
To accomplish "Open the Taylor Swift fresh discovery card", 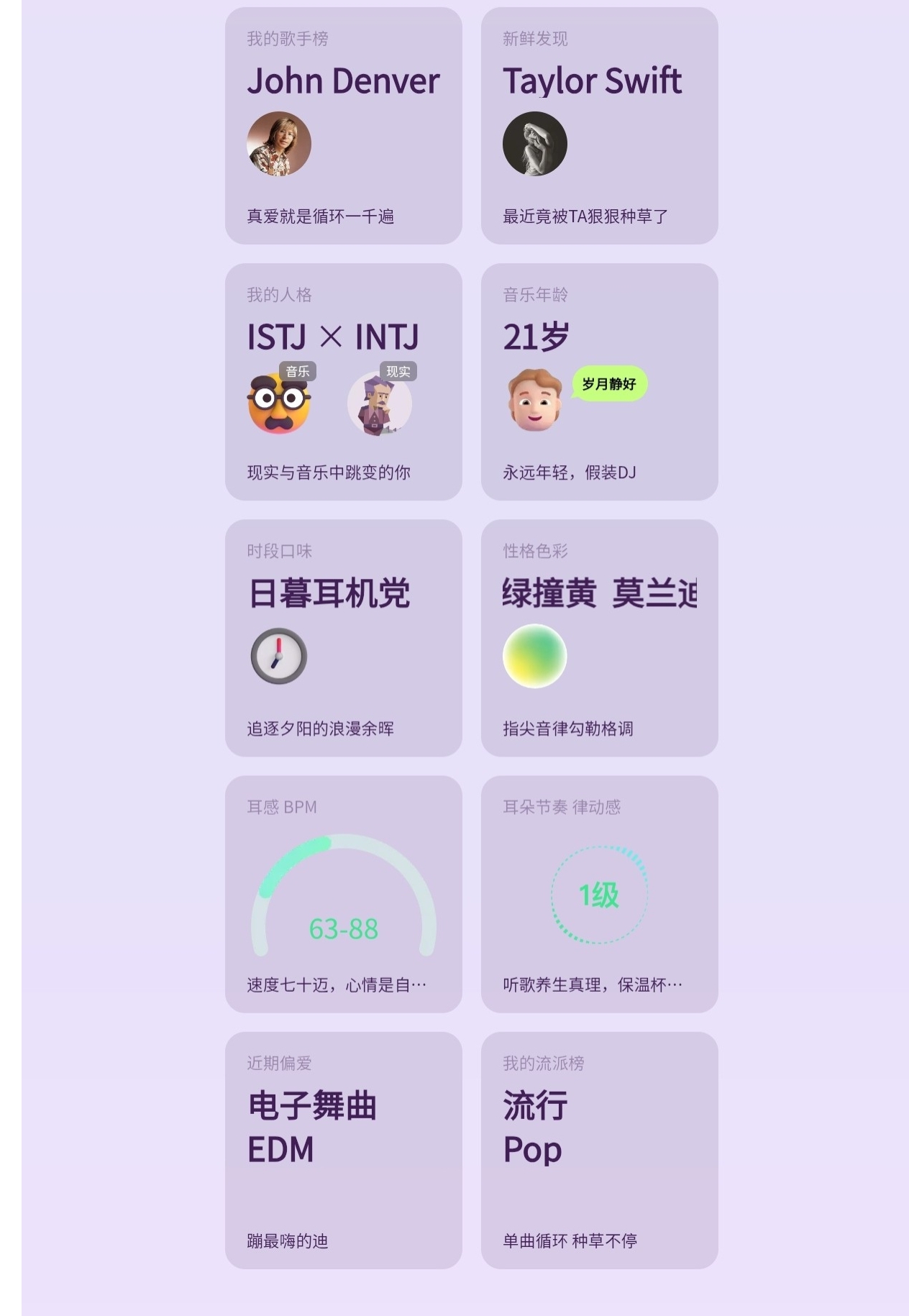I will click(599, 126).
